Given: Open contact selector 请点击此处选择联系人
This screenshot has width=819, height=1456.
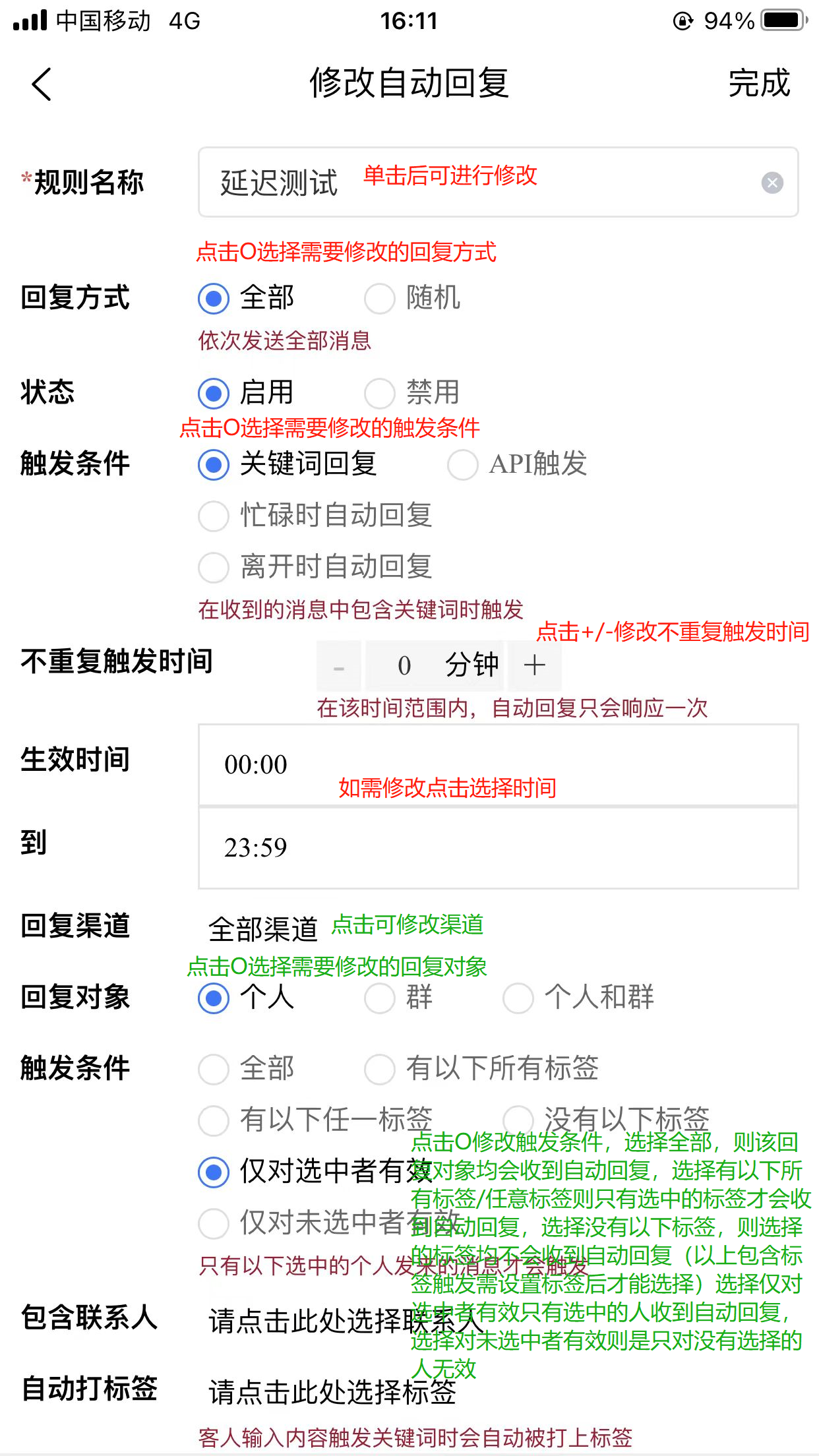Looking at the screenshot, I should (346, 1321).
